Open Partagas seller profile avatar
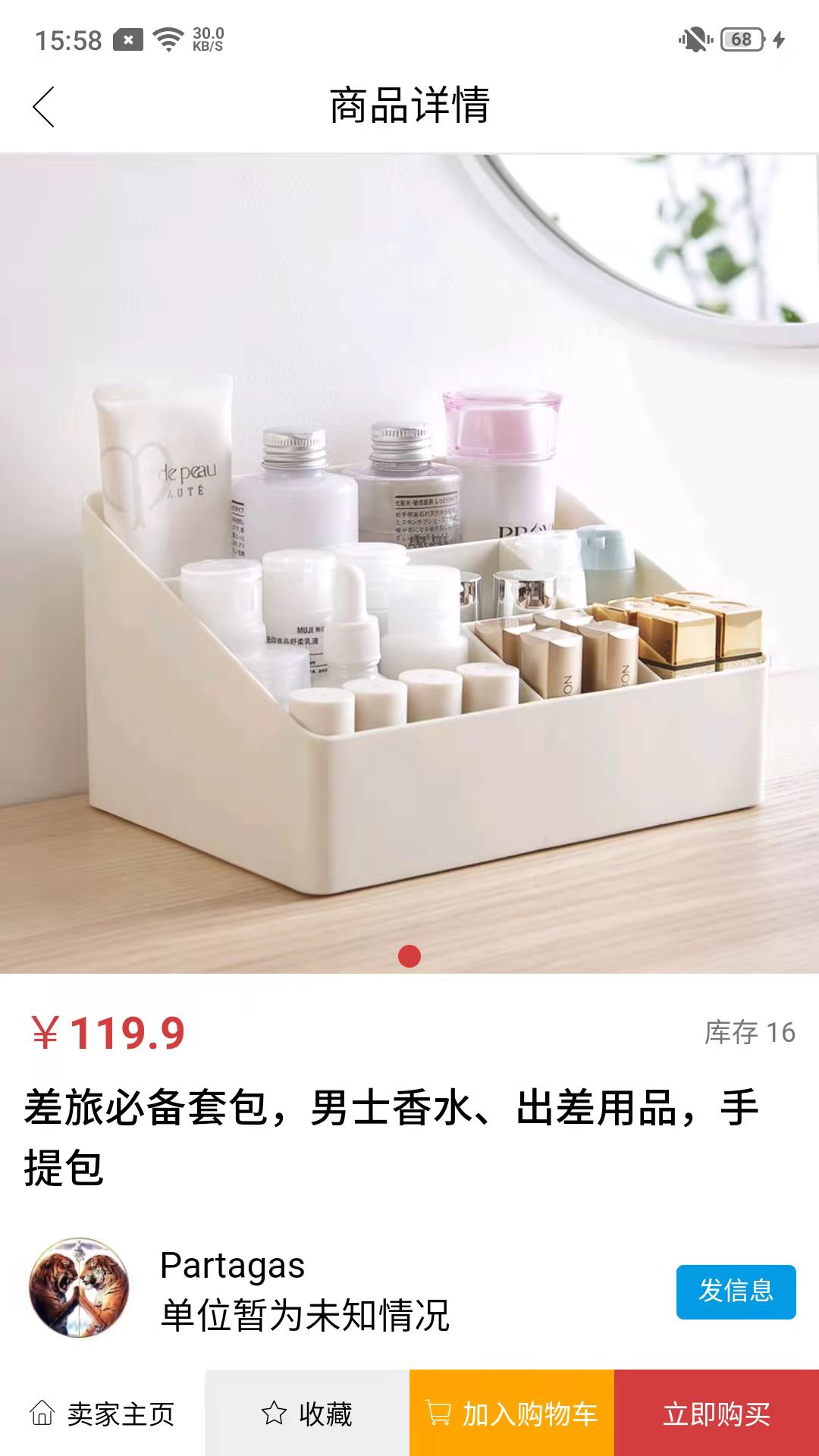819x1456 pixels. [x=79, y=1288]
